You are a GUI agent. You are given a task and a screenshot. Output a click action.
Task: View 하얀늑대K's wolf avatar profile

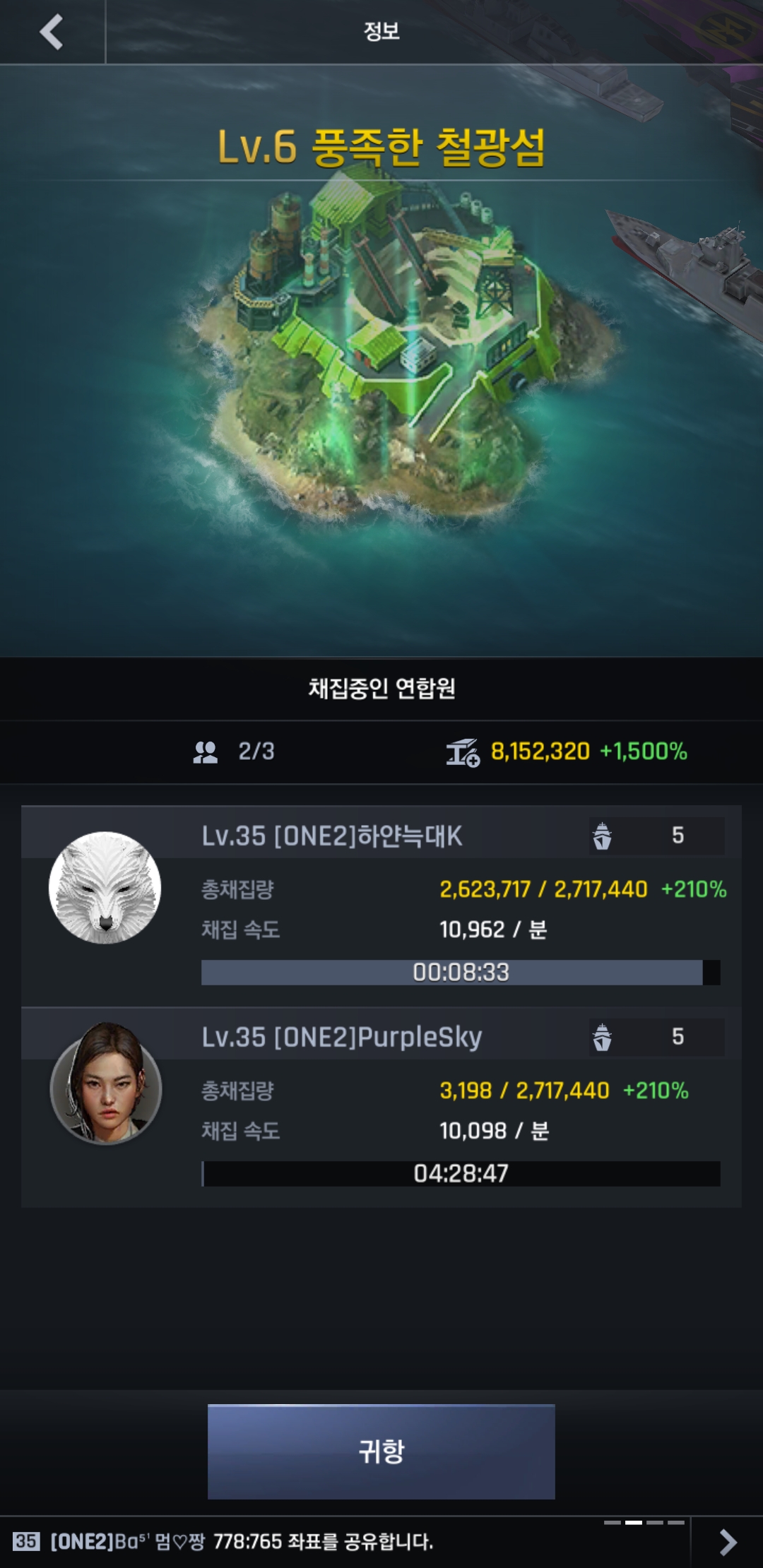[105, 888]
